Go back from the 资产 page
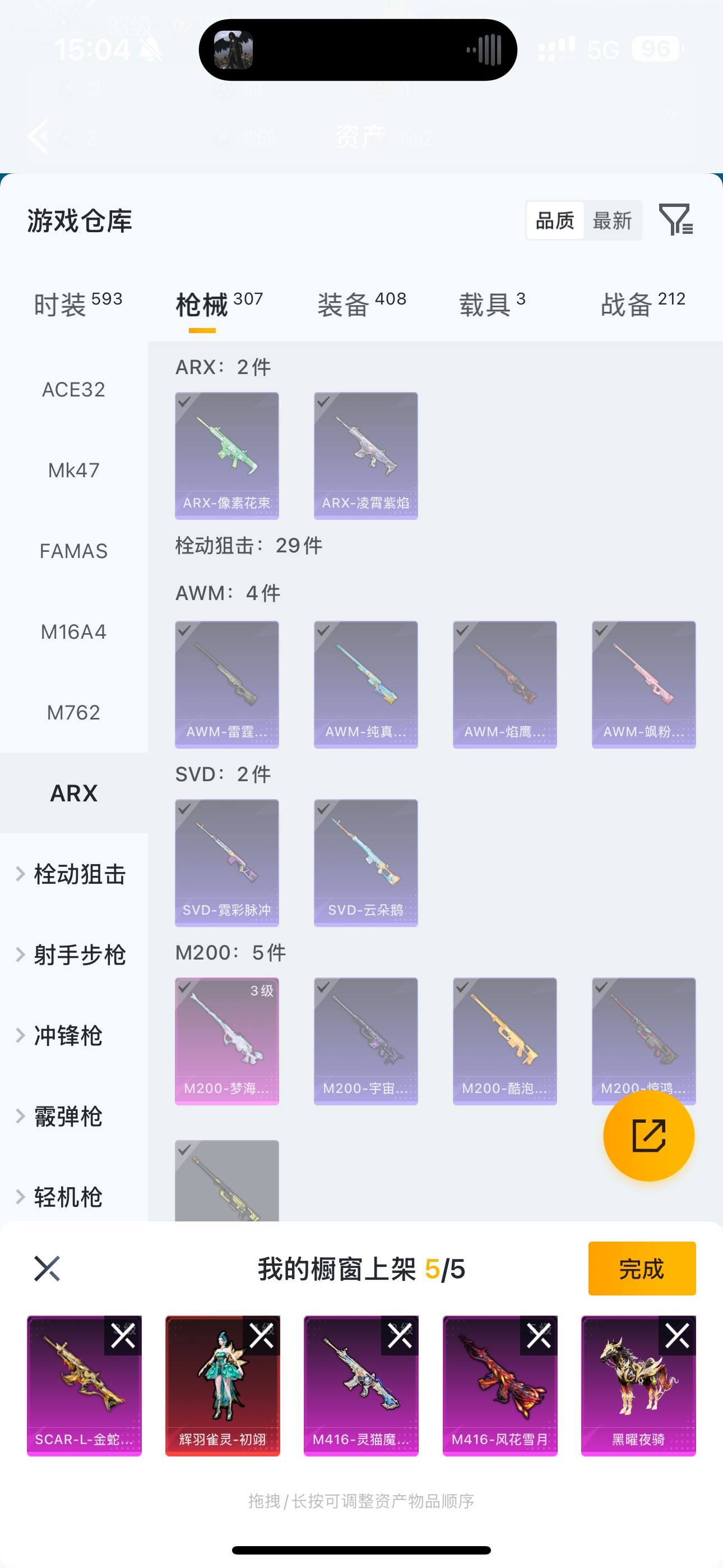723x1568 pixels. [x=38, y=136]
